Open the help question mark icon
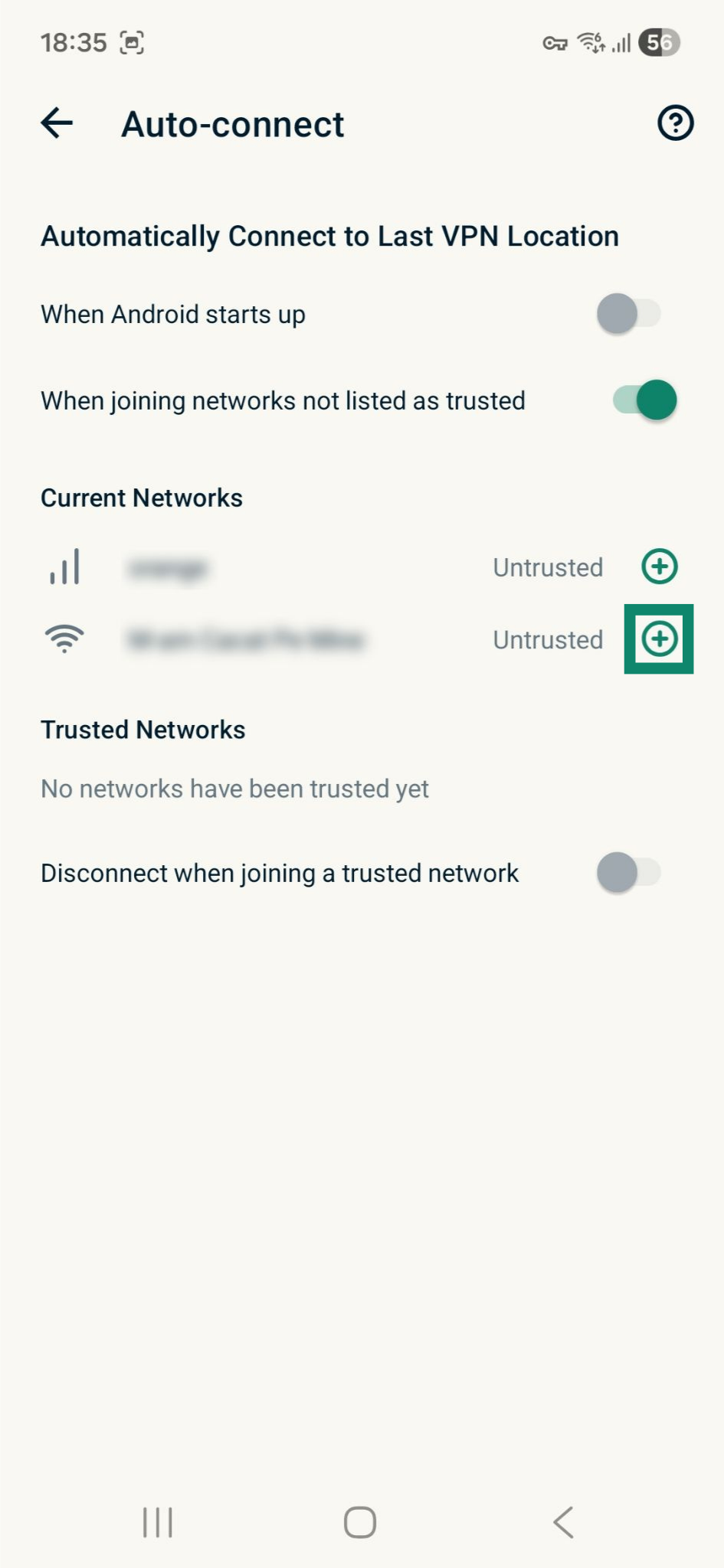 tap(675, 123)
